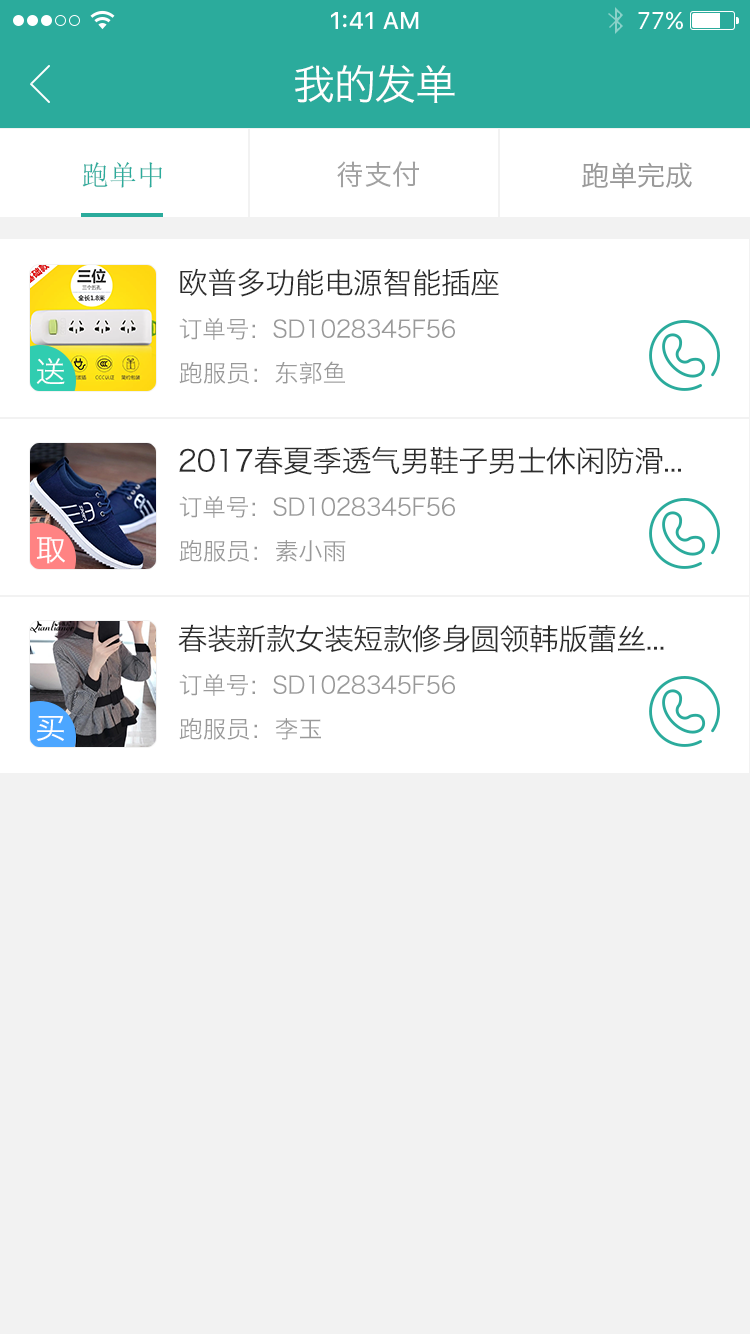Tap the phone icon next to 素小雨
This screenshot has width=750, height=1334.
(x=684, y=533)
